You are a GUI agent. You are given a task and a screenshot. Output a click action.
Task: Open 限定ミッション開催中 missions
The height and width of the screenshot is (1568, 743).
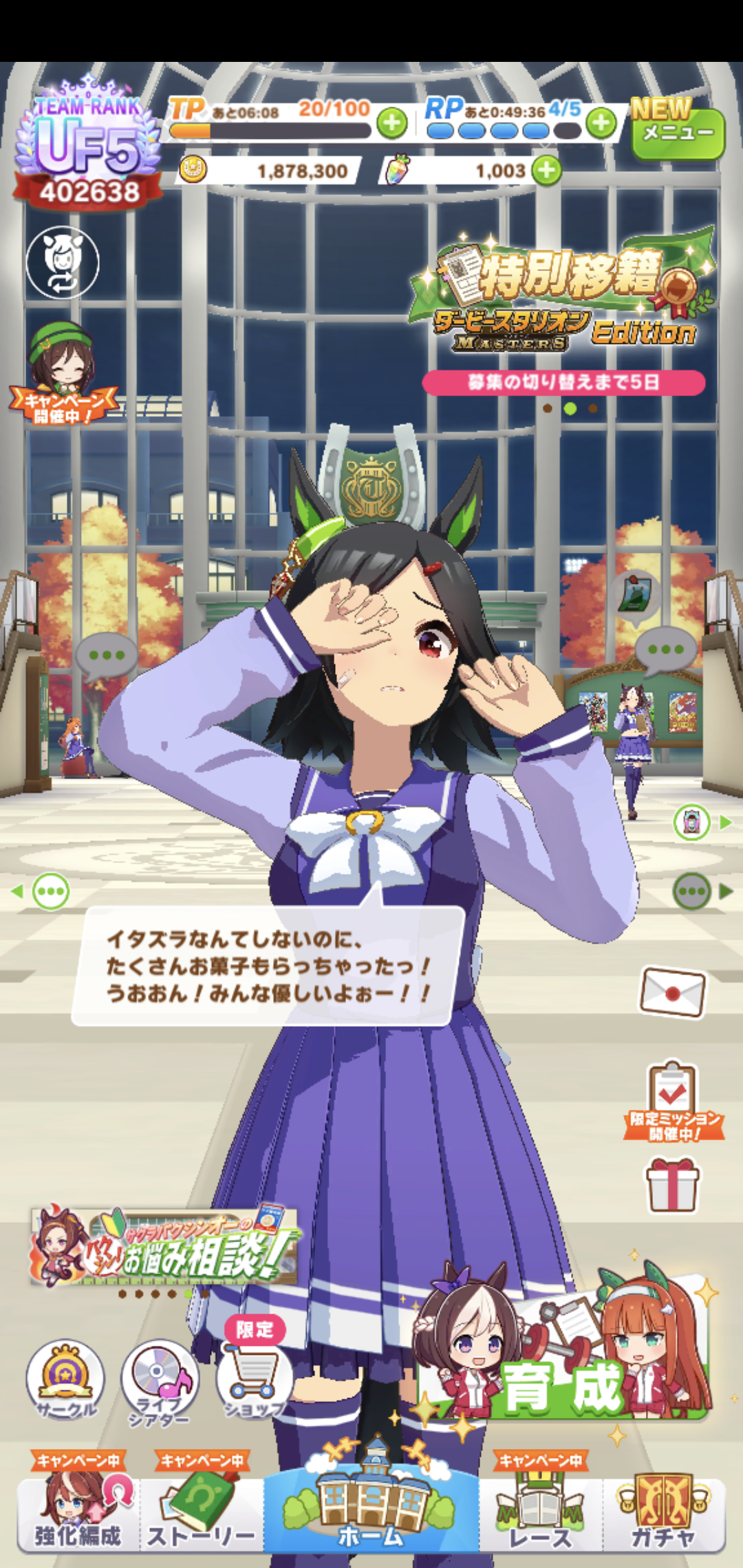click(673, 1102)
